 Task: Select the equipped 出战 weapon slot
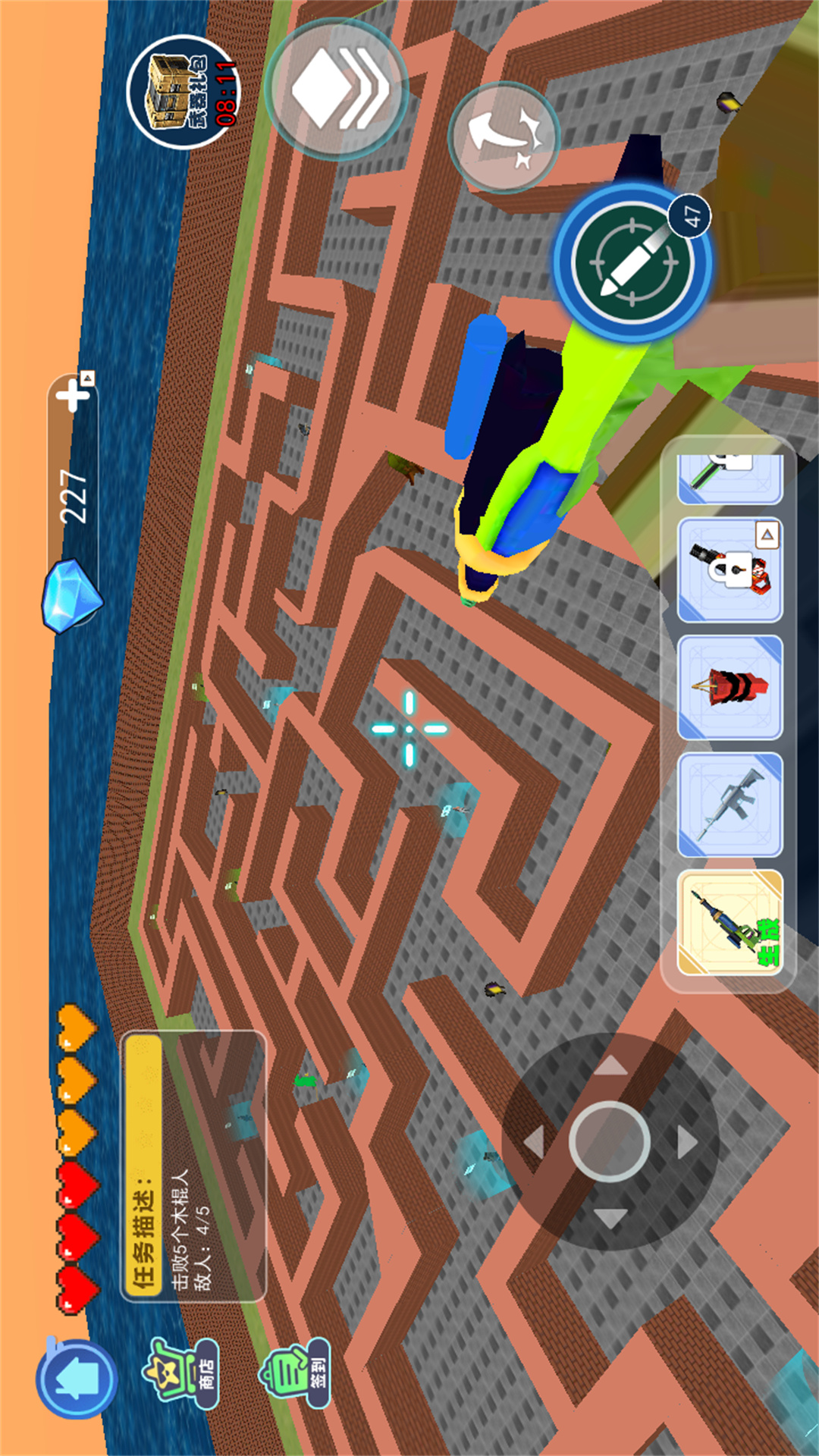[x=730, y=923]
